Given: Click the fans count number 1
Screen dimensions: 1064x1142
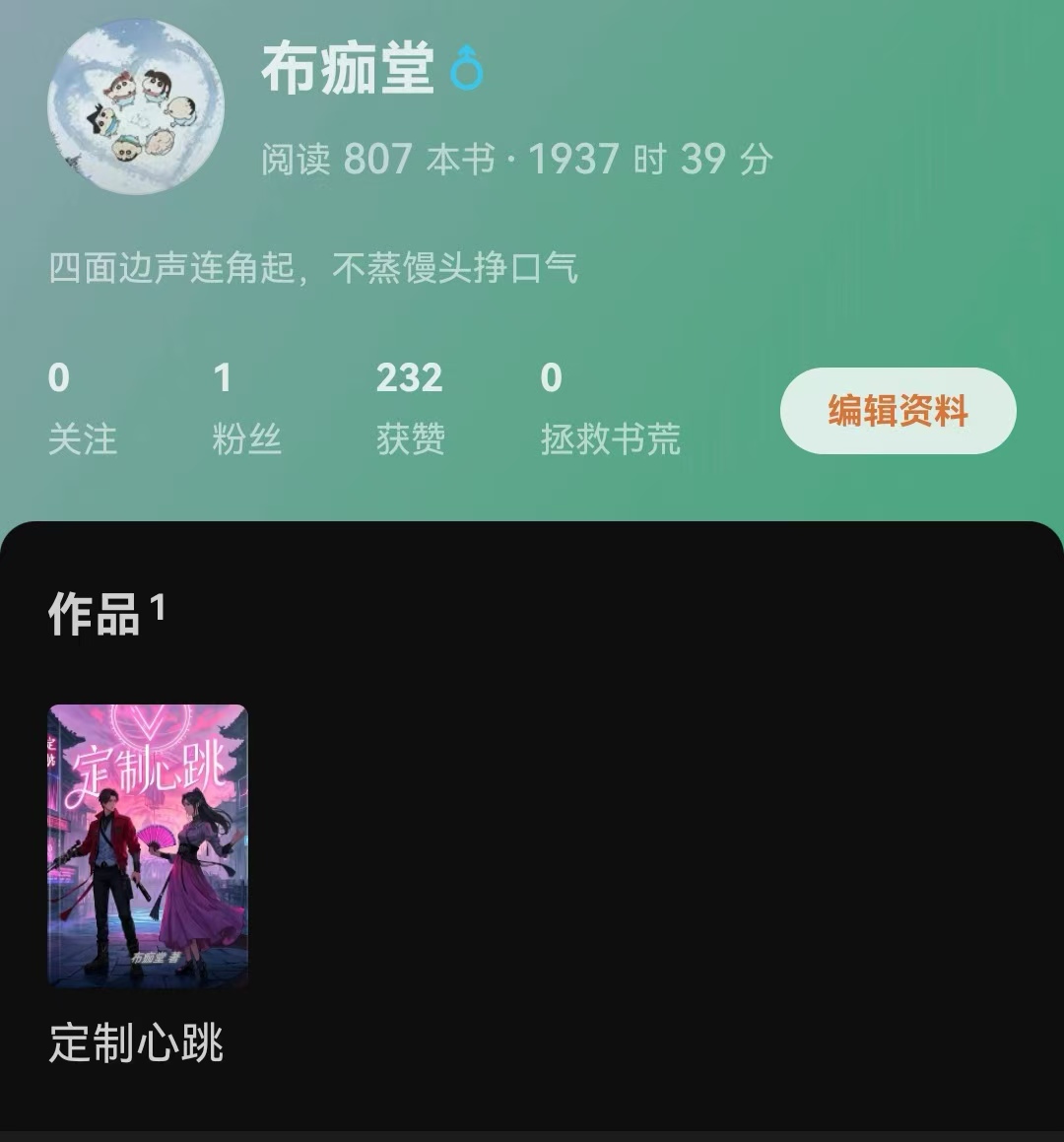Looking at the screenshot, I should click(x=218, y=379).
